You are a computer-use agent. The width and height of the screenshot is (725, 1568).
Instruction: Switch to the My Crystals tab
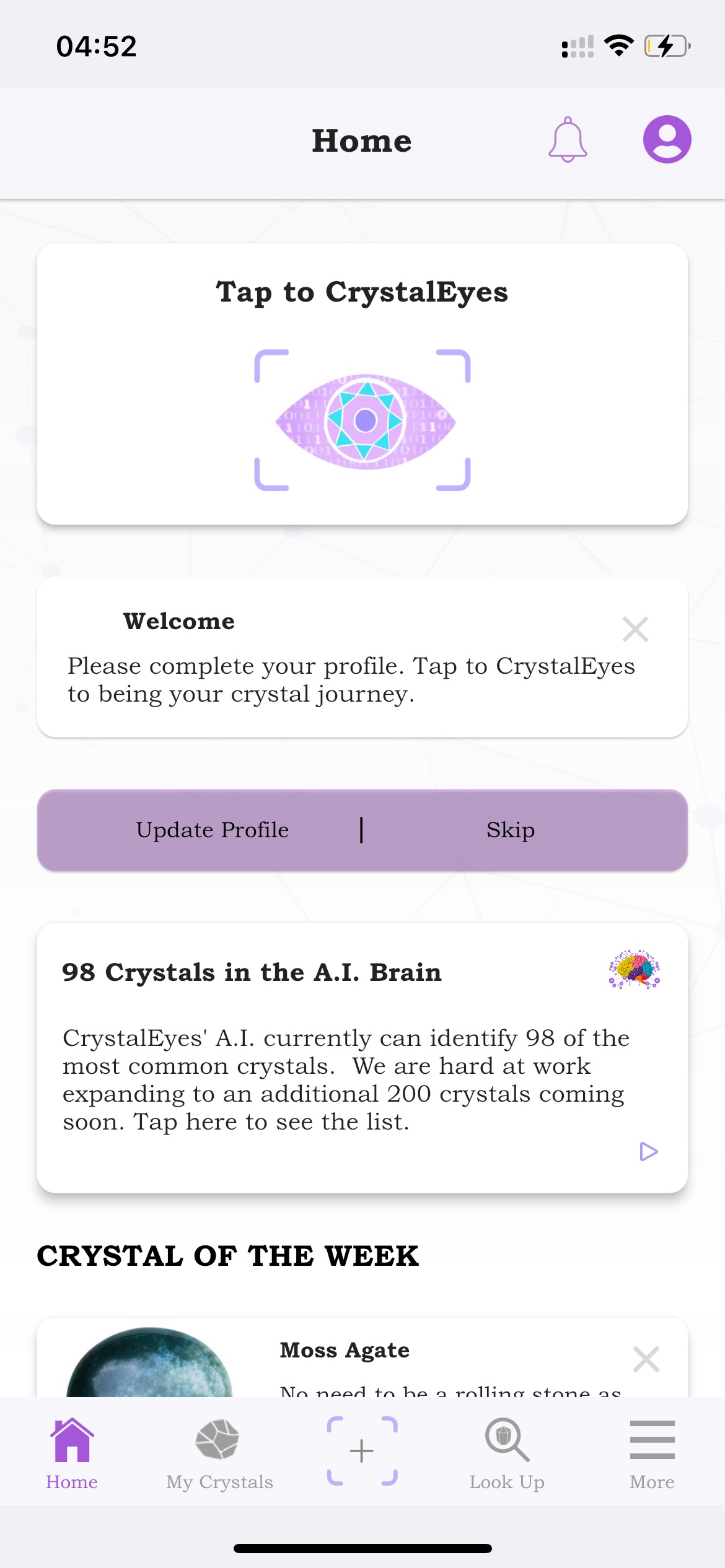pyautogui.click(x=219, y=1454)
